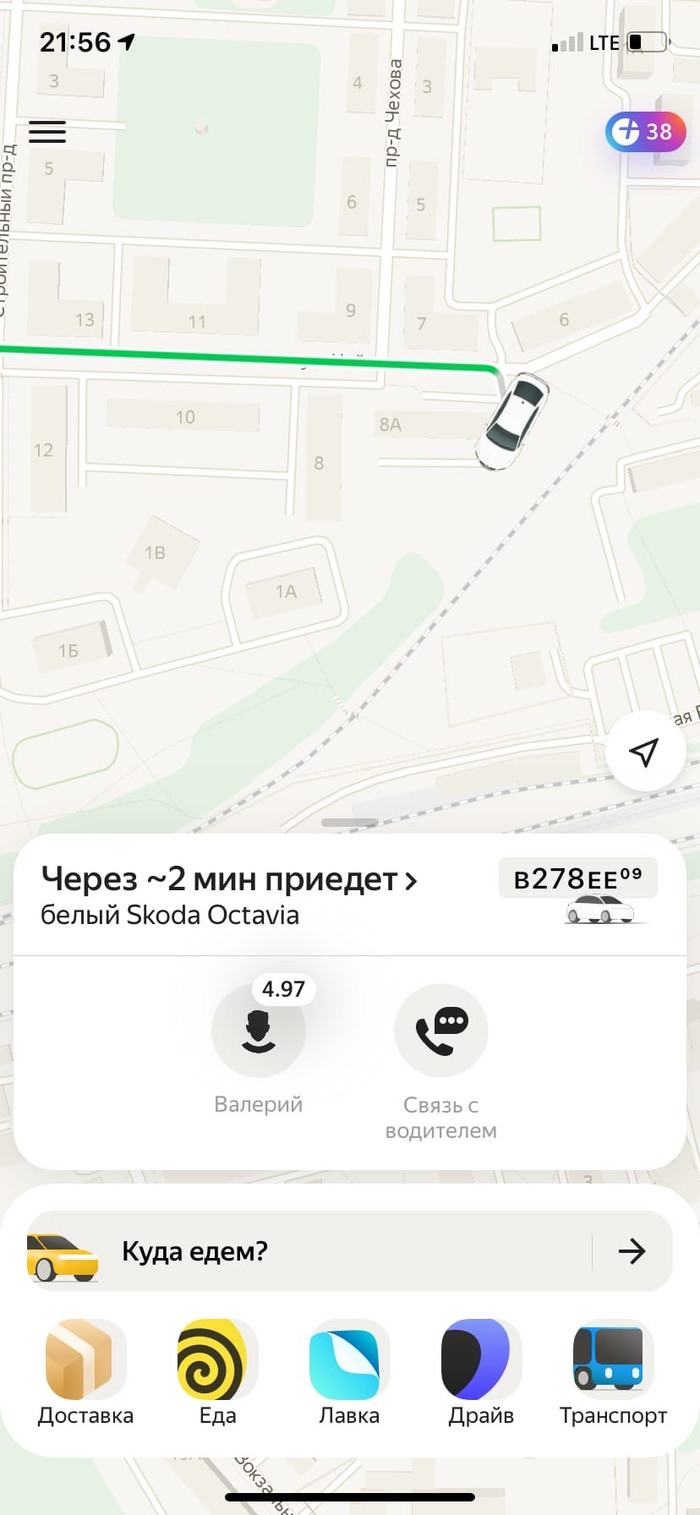
Task: Select the Транспорт public transport service
Action: tap(612, 1360)
